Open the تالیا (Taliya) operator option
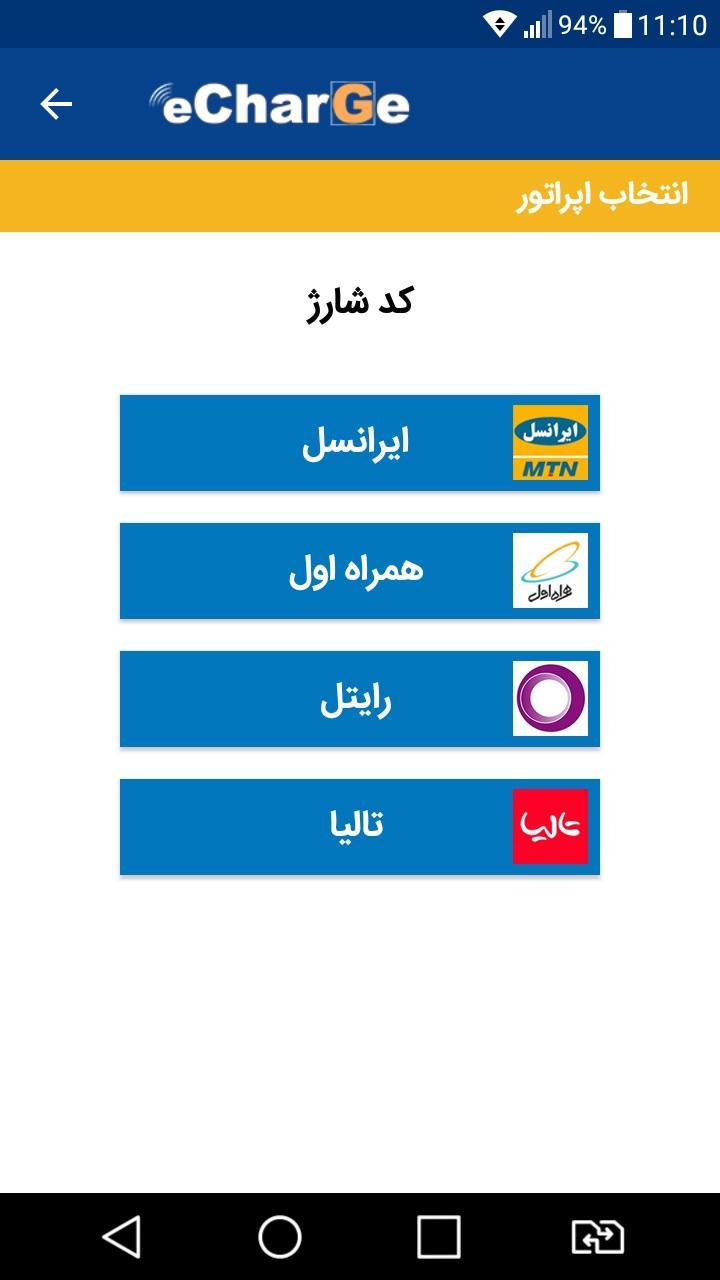The width and height of the screenshot is (720, 1280). tap(360, 827)
